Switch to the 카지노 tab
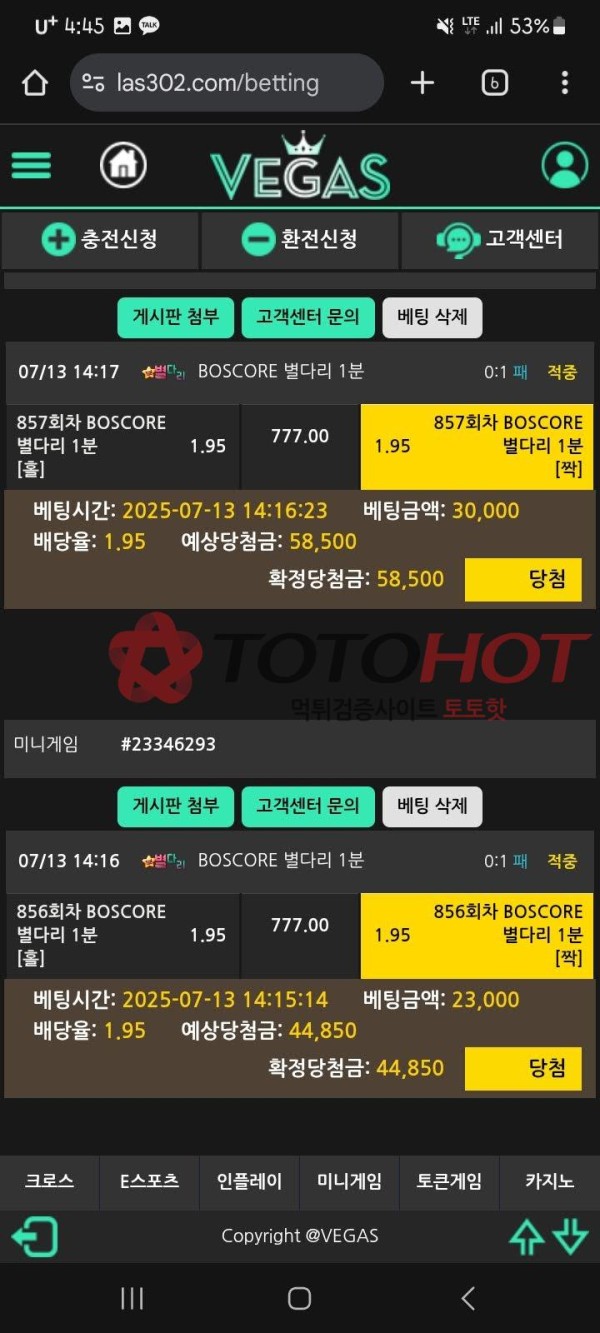This screenshot has height=1333, width=600. (549, 1181)
